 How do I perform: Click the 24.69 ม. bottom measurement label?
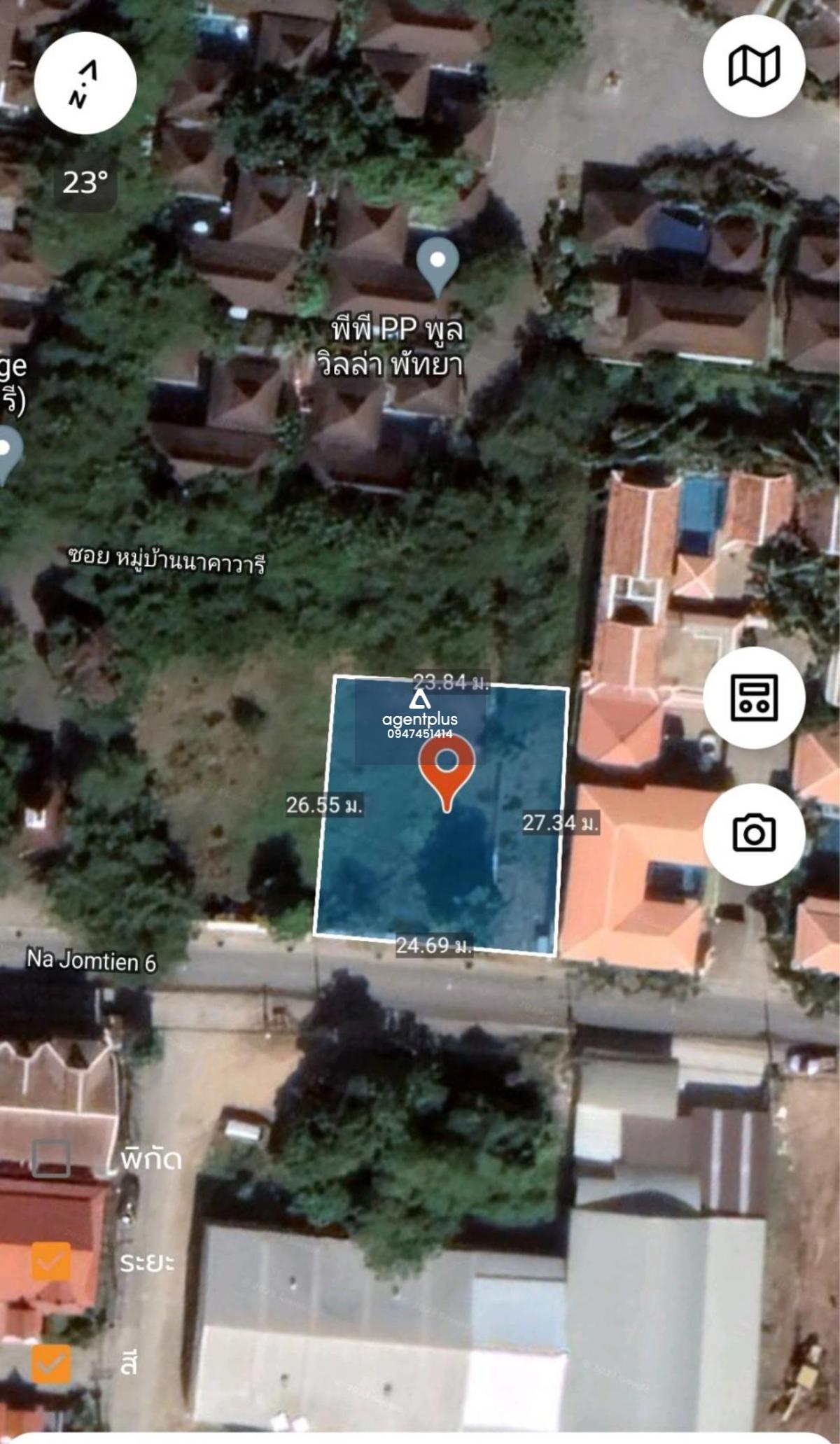[435, 946]
